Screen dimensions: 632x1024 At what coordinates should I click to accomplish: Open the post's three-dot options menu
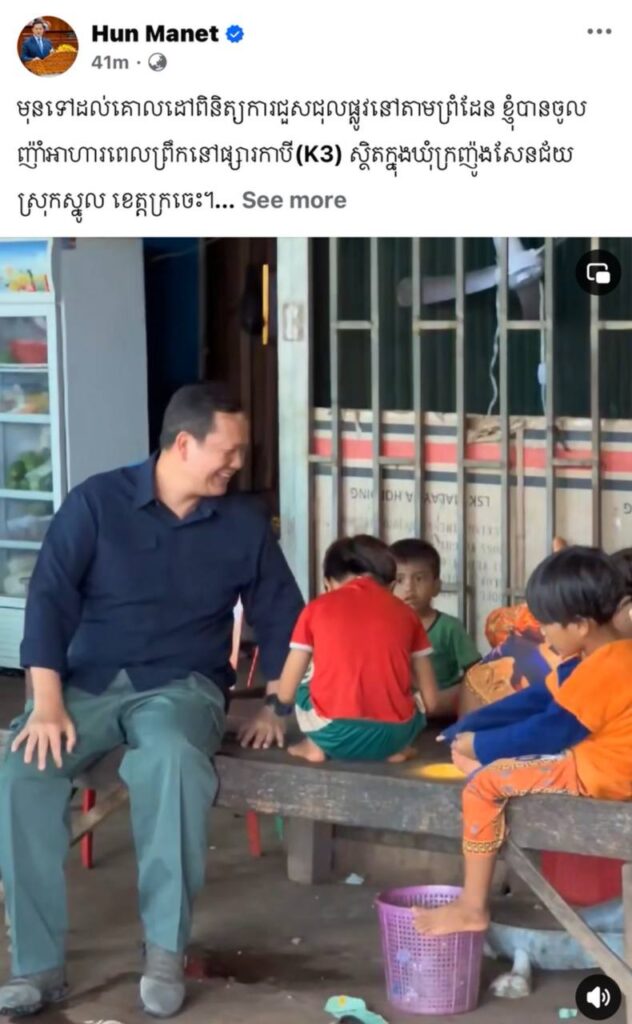point(598,31)
